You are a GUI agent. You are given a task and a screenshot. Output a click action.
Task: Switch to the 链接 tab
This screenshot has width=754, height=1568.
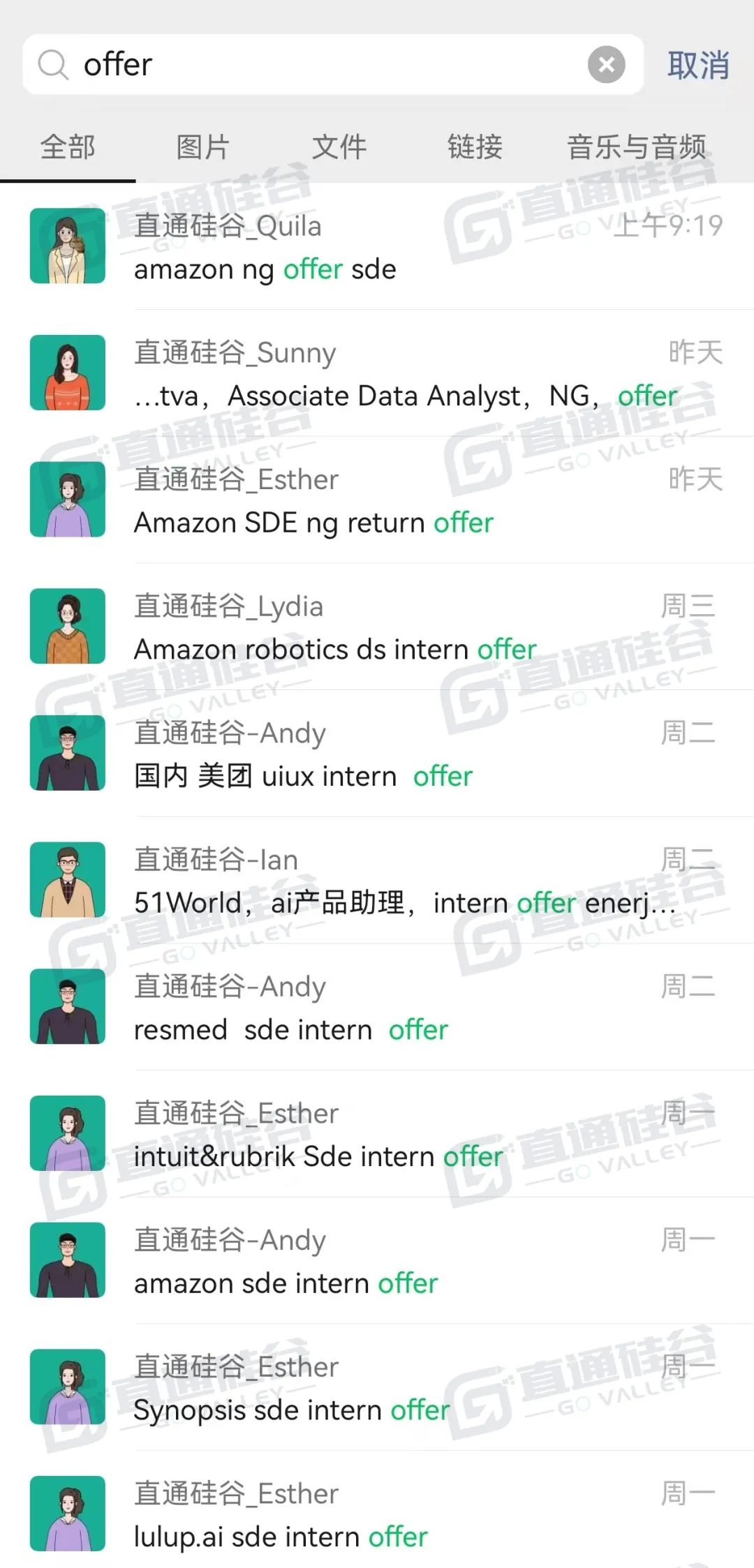pos(475,147)
